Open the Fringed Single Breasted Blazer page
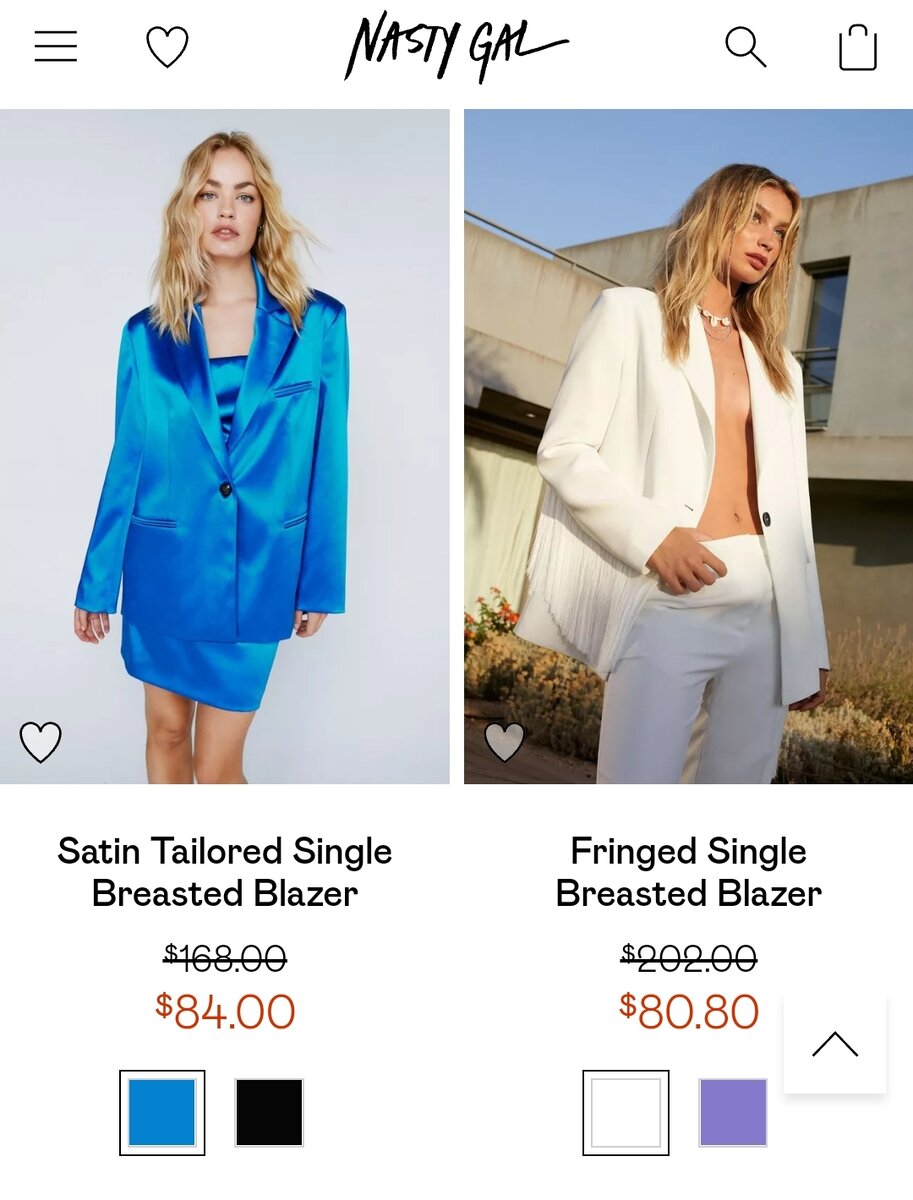Viewport: 913px width, 1200px height. coord(688,872)
